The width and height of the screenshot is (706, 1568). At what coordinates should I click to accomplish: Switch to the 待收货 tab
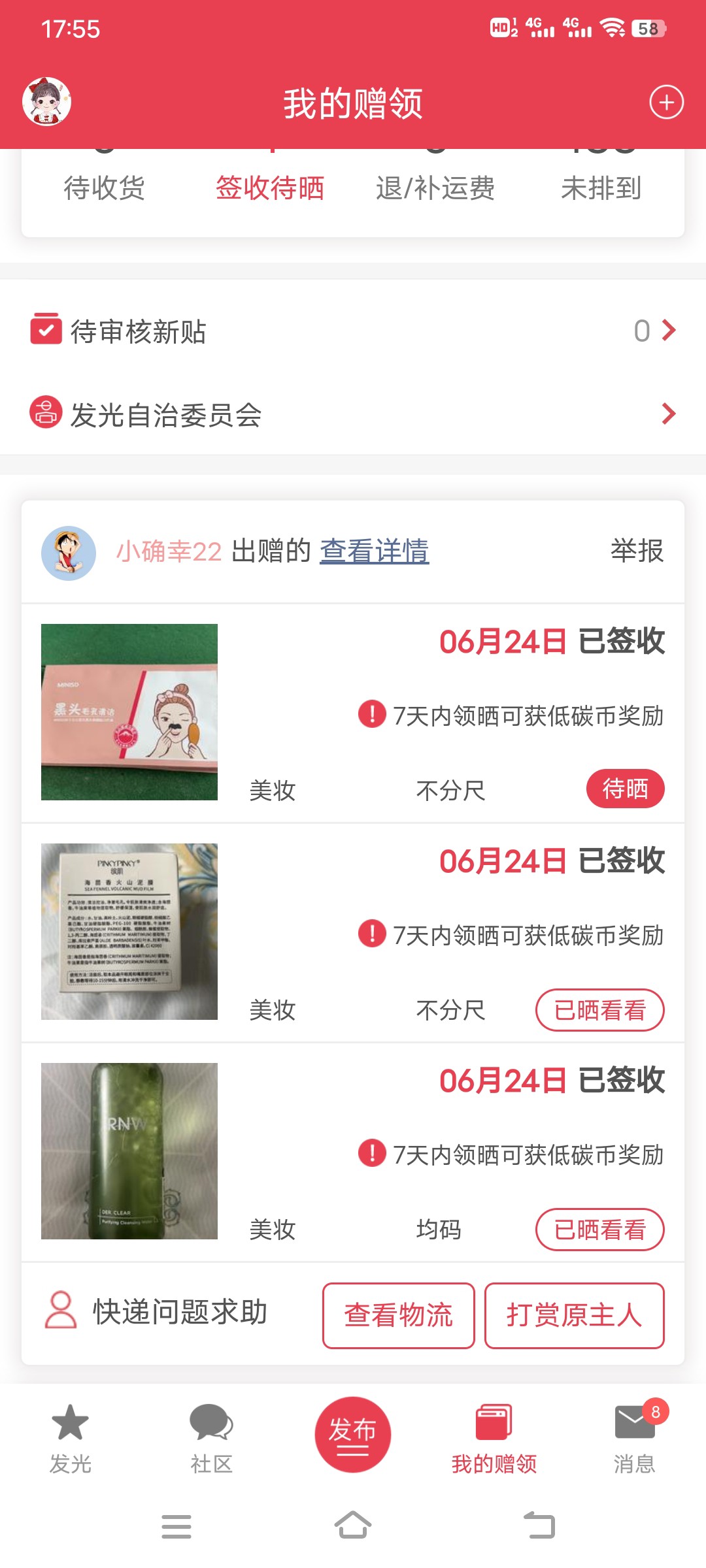(104, 188)
